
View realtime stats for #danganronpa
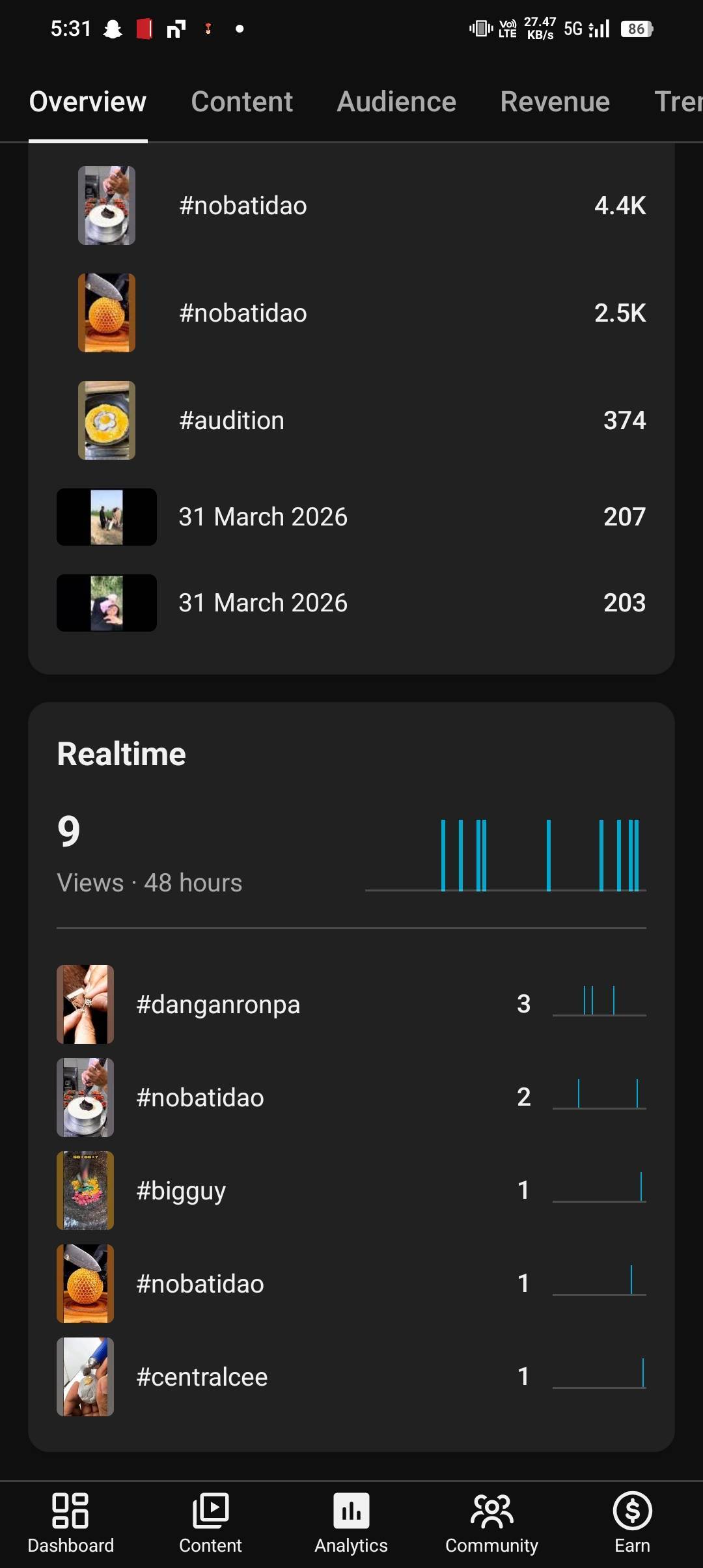351,1004
